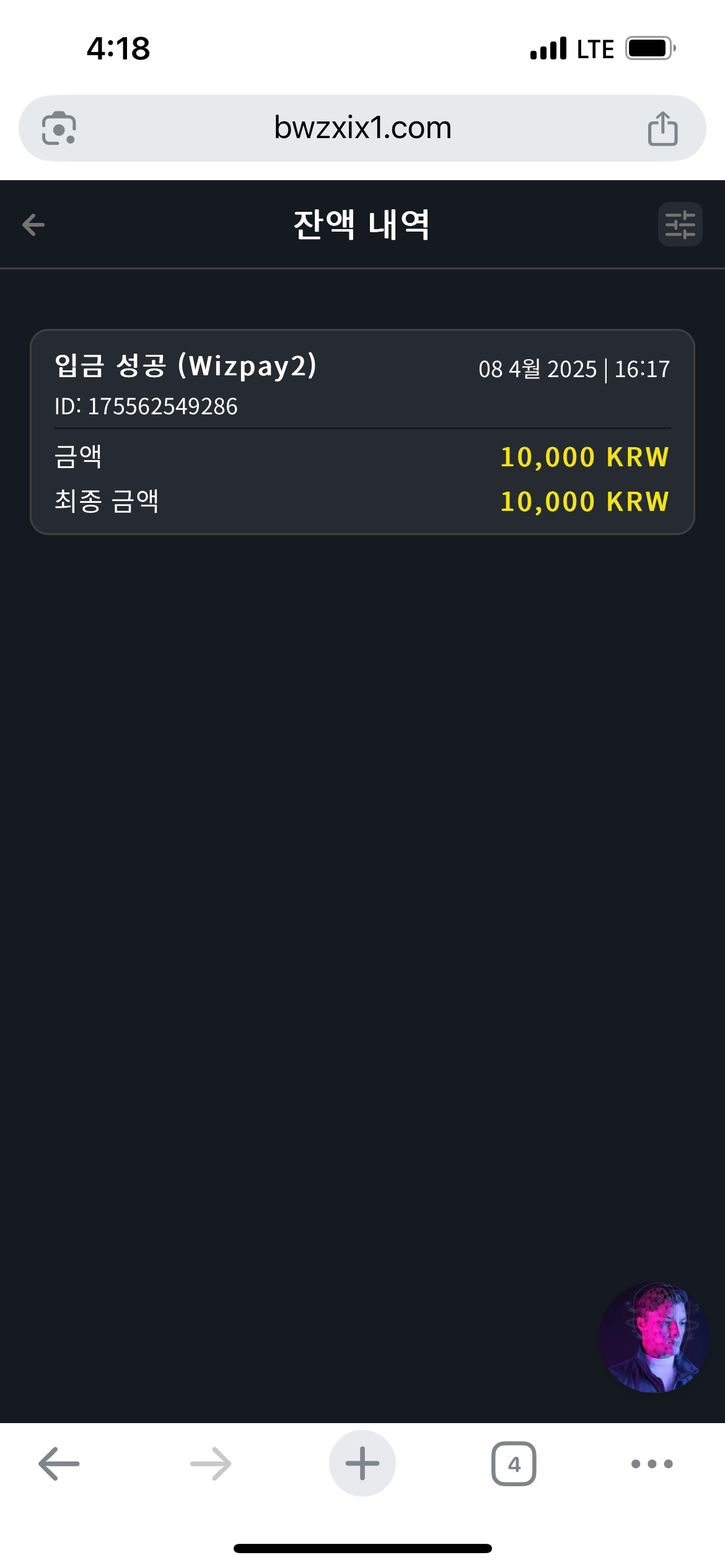
Task: View the 4 open tabs
Action: [514, 1464]
